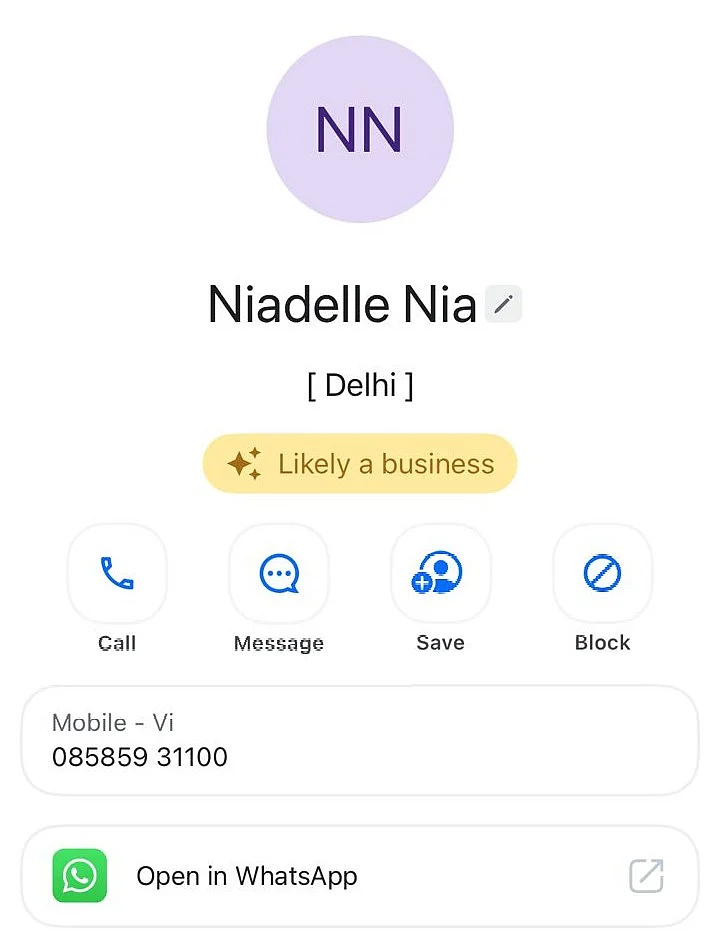Save this number to contacts

(440, 574)
